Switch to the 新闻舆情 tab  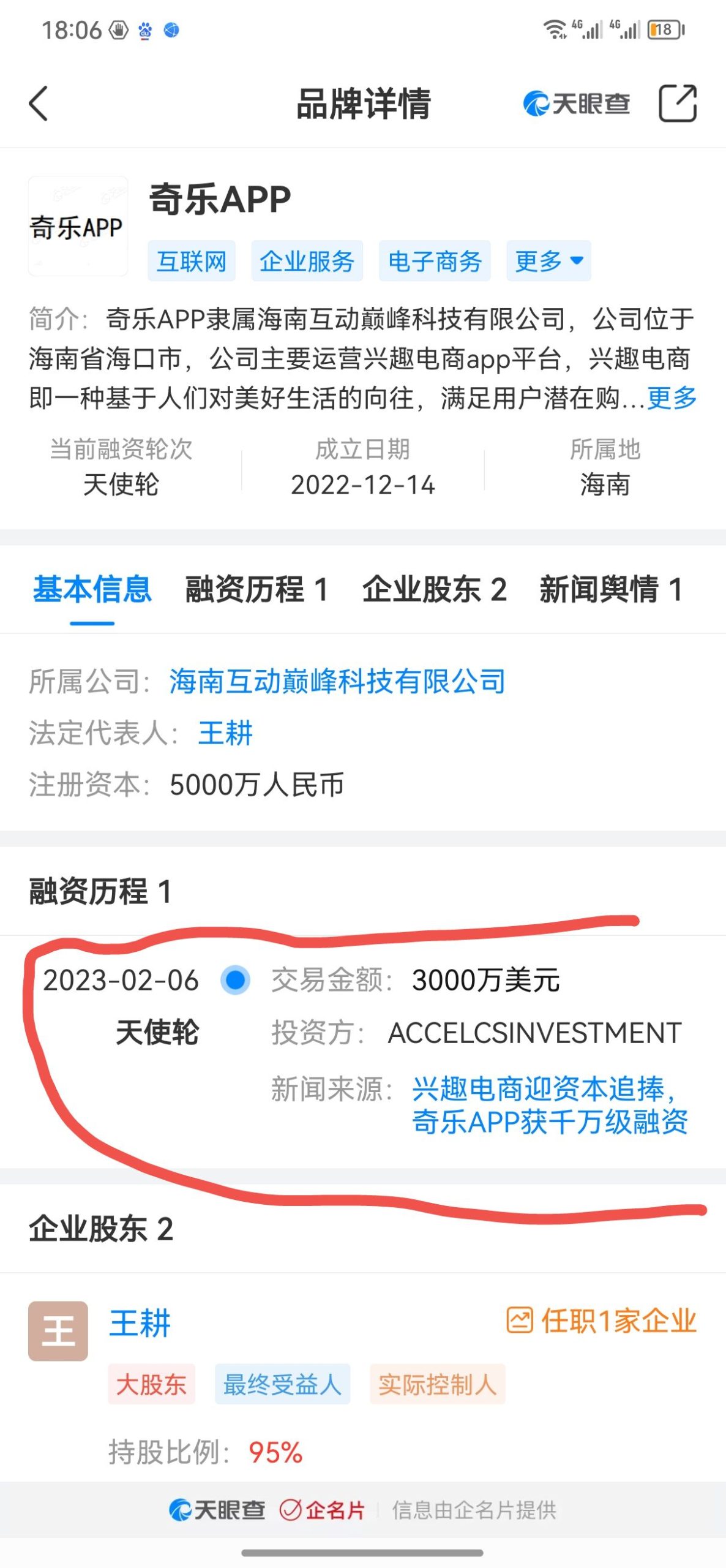[610, 590]
